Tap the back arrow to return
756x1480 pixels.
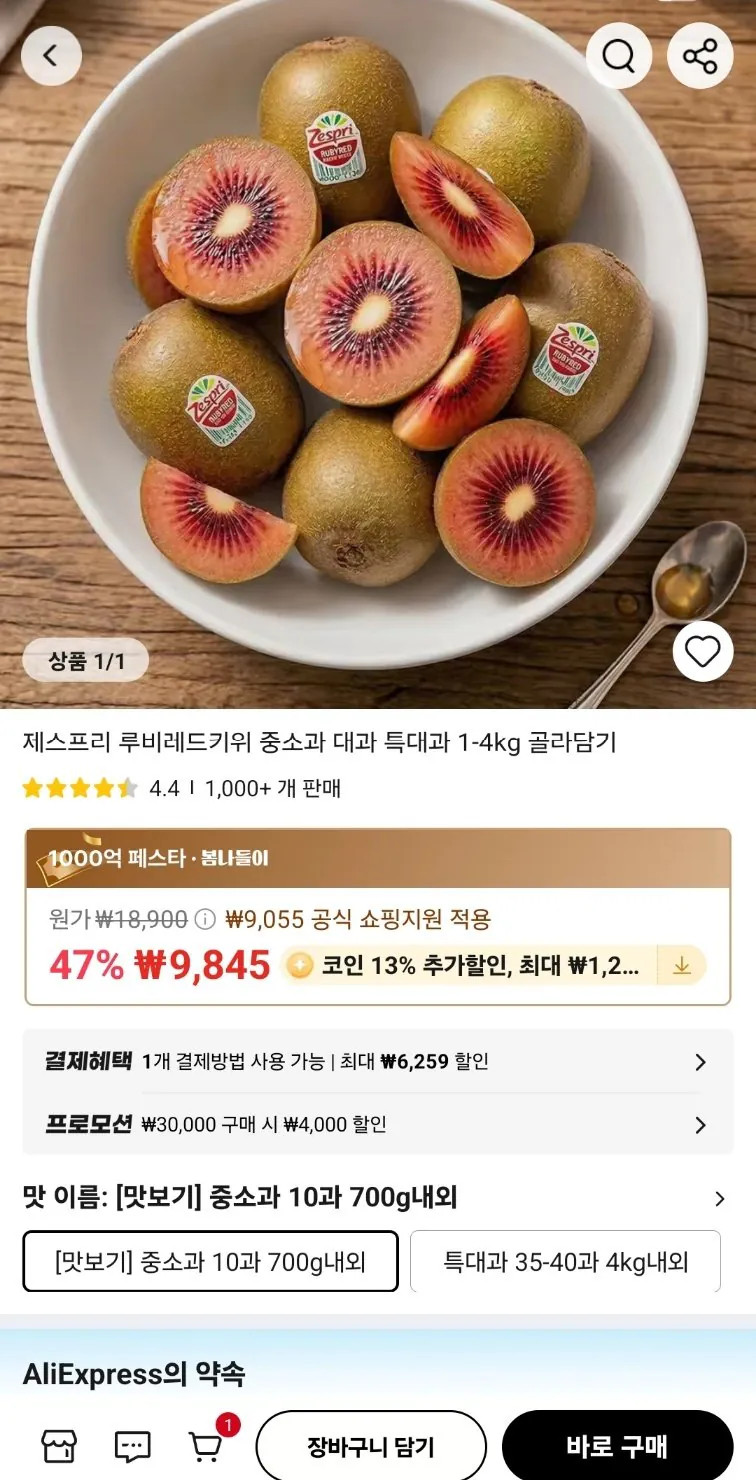click(x=53, y=55)
